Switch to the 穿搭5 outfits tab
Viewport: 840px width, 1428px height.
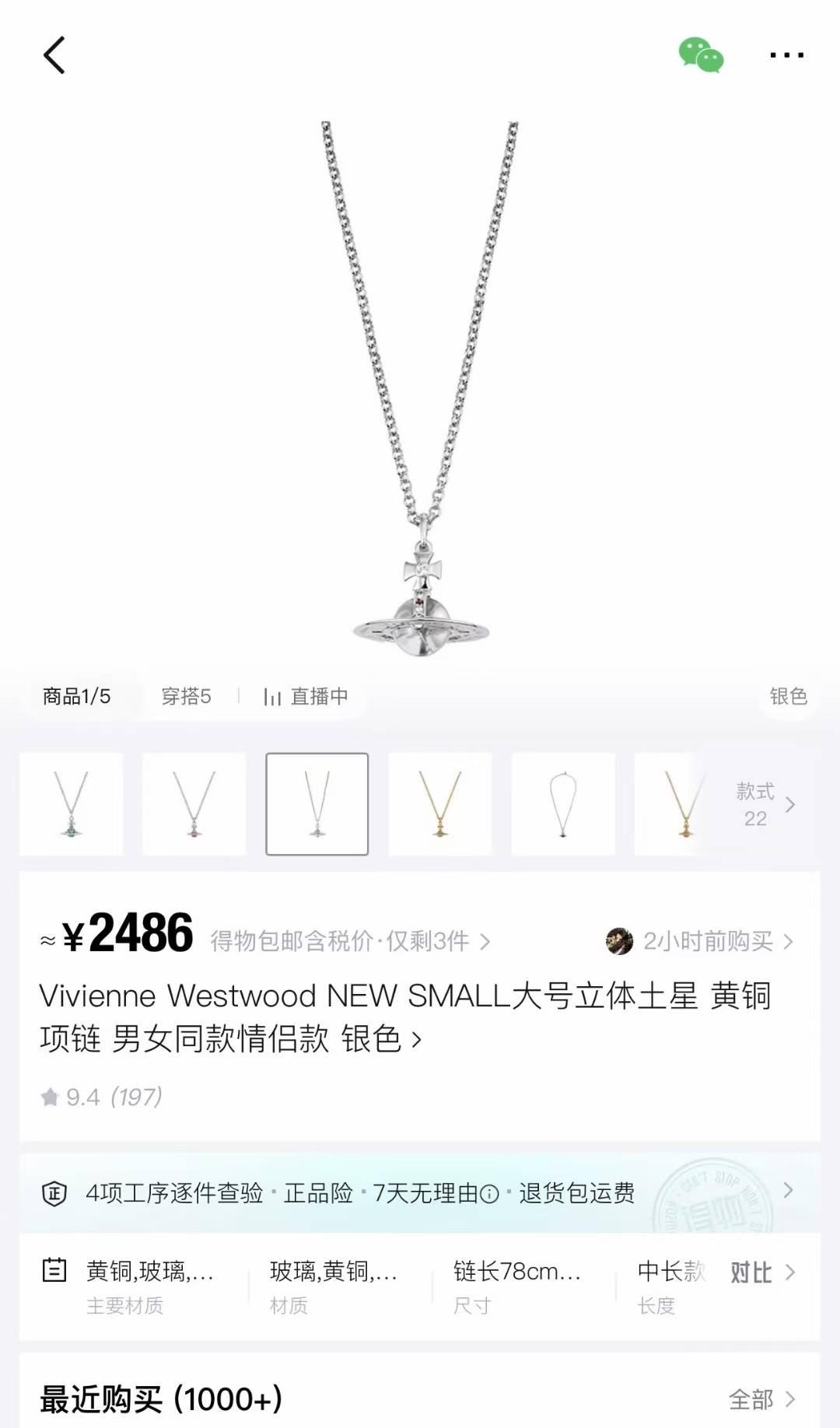tap(186, 696)
